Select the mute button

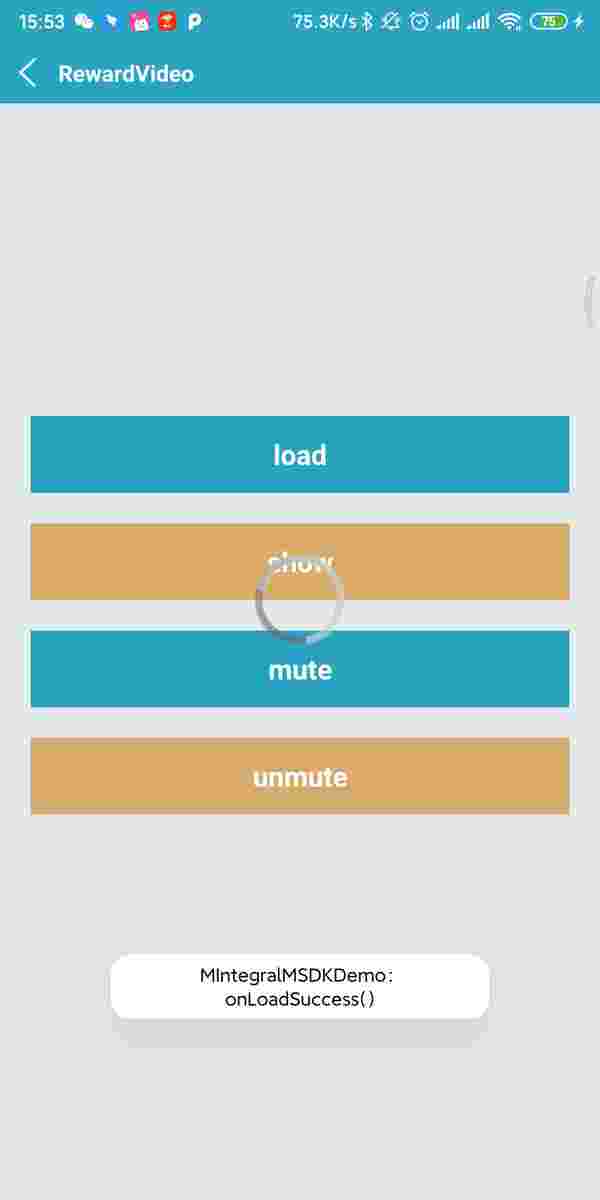(300, 669)
